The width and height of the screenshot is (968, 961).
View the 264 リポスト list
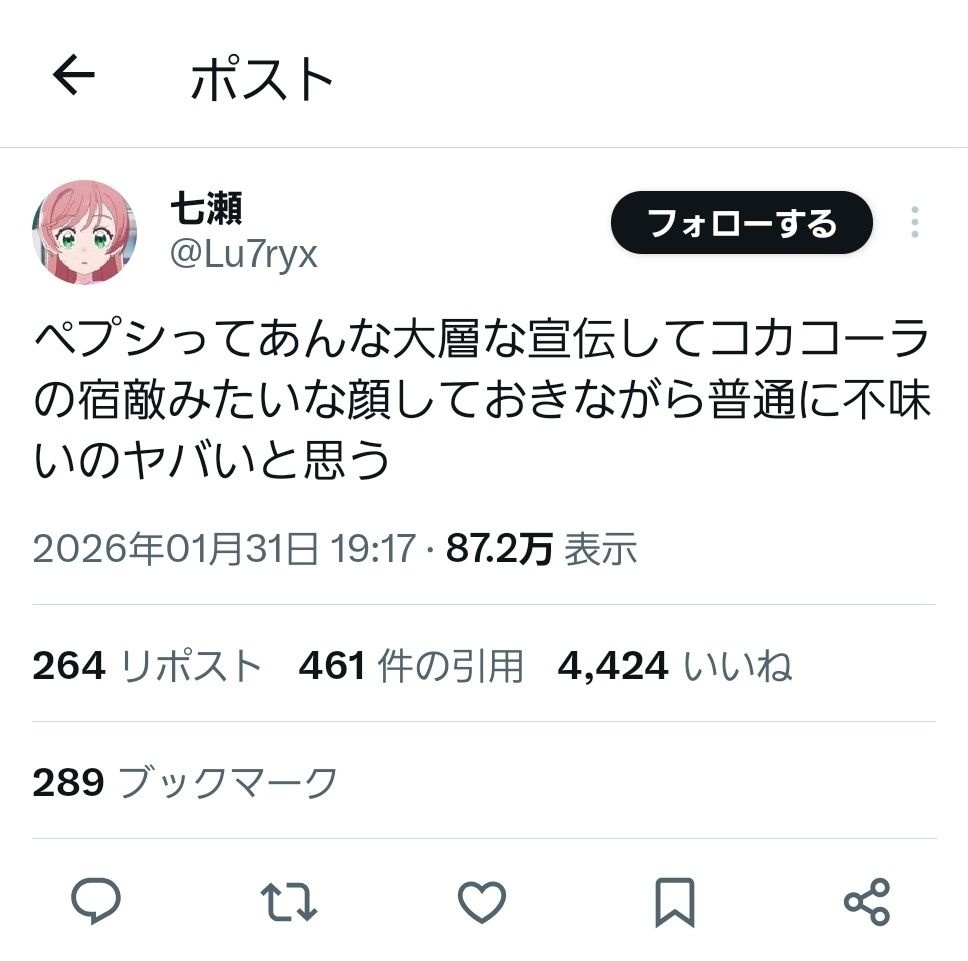tap(147, 665)
